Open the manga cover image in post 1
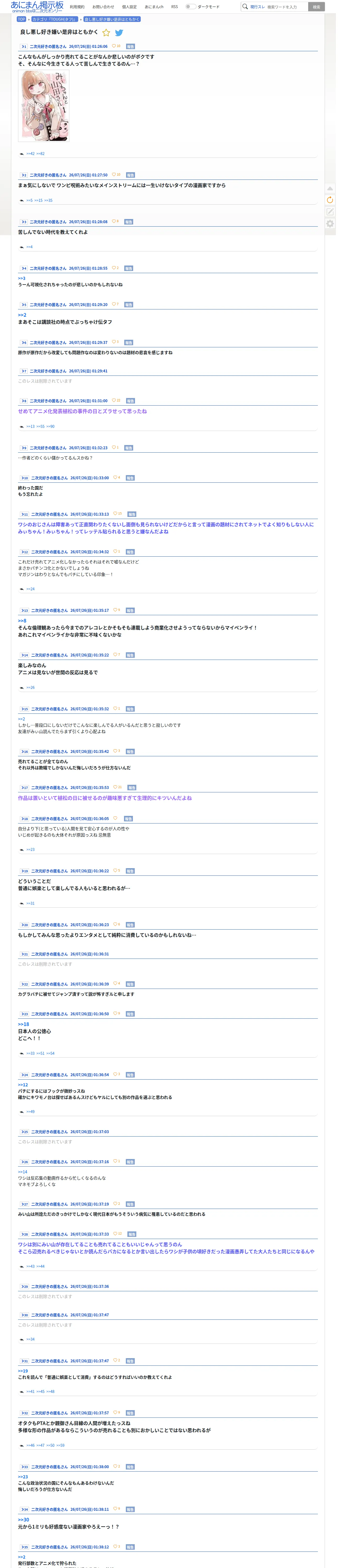 [x=44, y=106]
